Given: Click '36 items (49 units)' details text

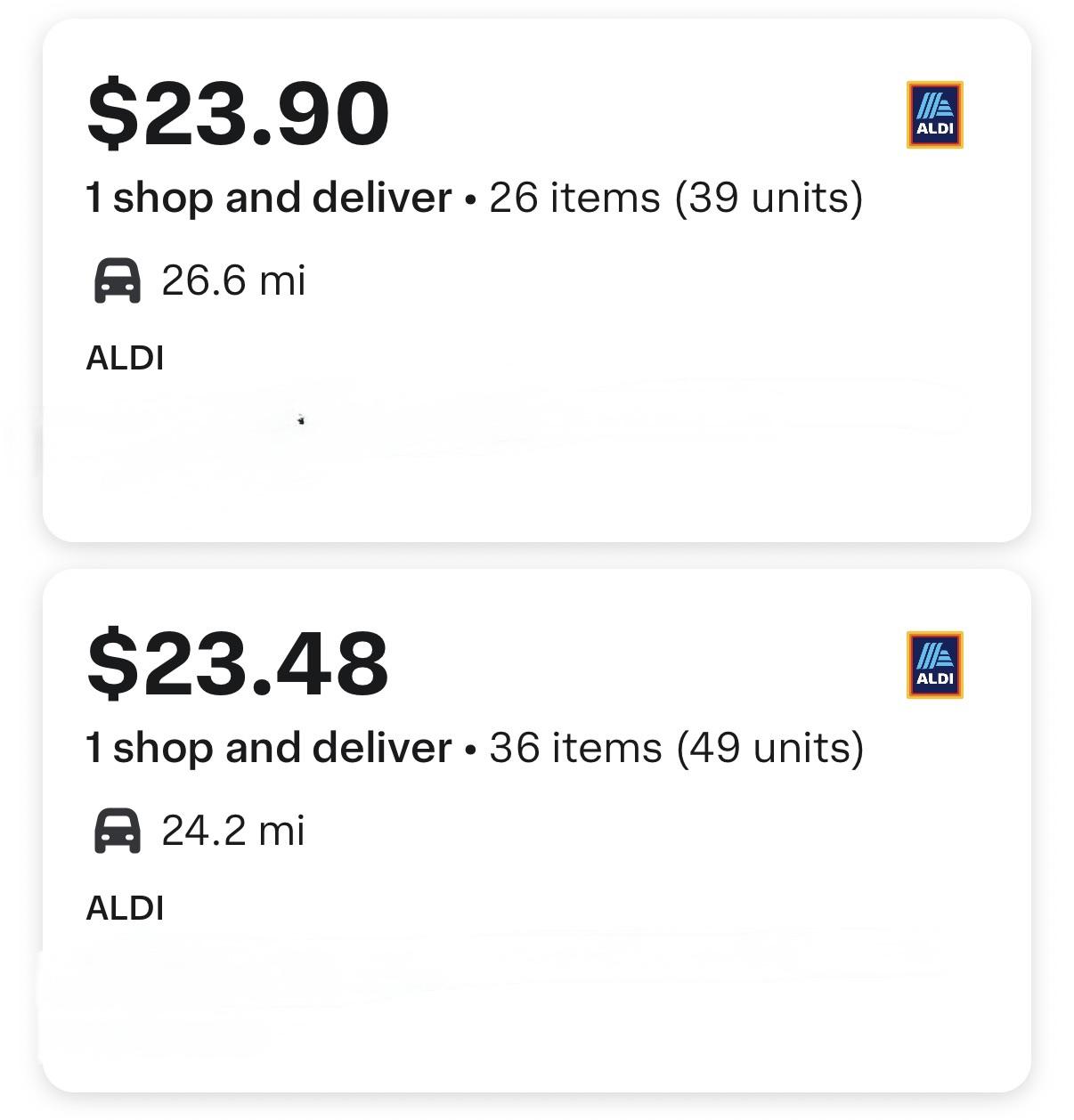Looking at the screenshot, I should (x=675, y=746).
